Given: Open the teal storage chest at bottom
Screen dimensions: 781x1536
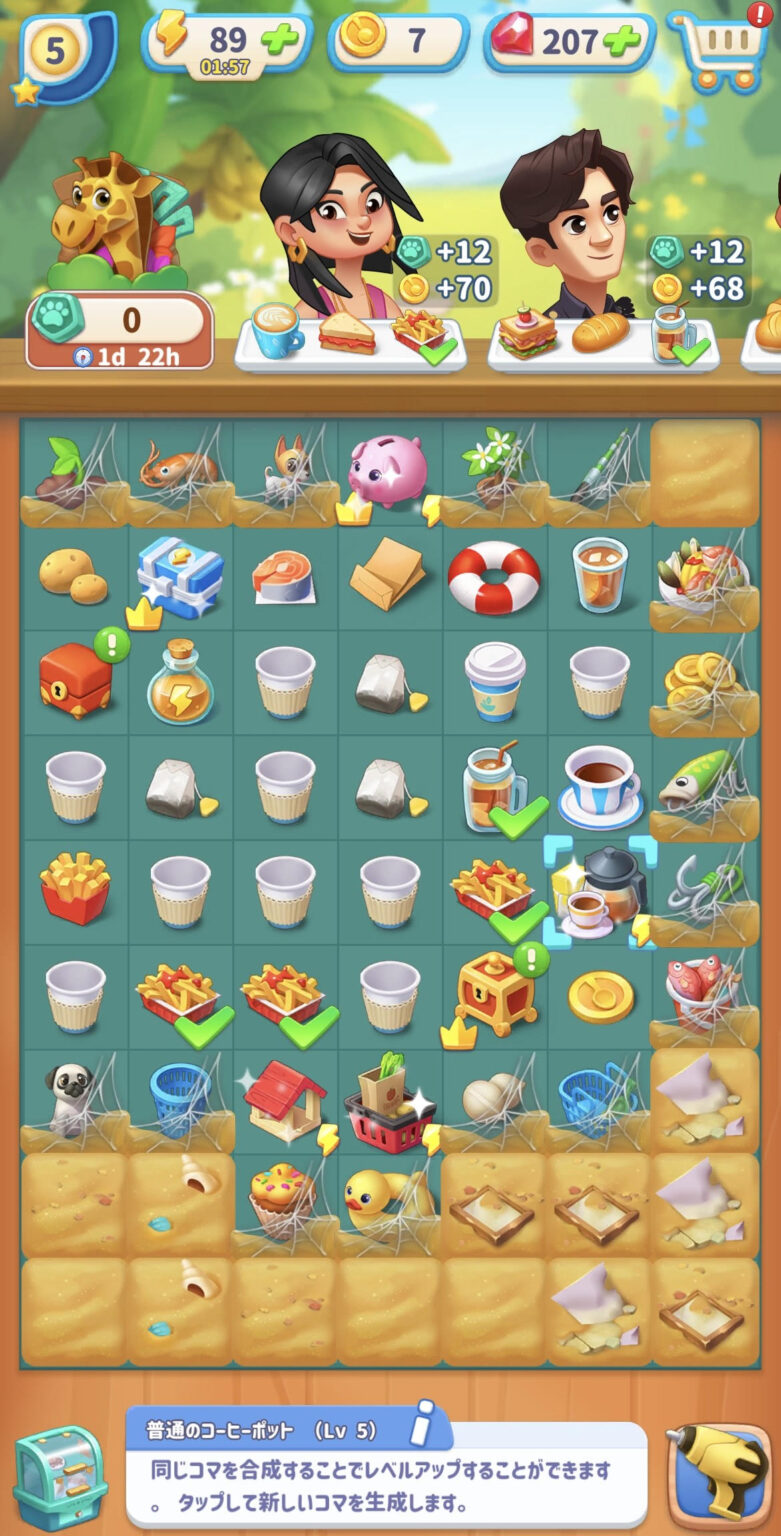Looking at the screenshot, I should [x=60, y=1476].
